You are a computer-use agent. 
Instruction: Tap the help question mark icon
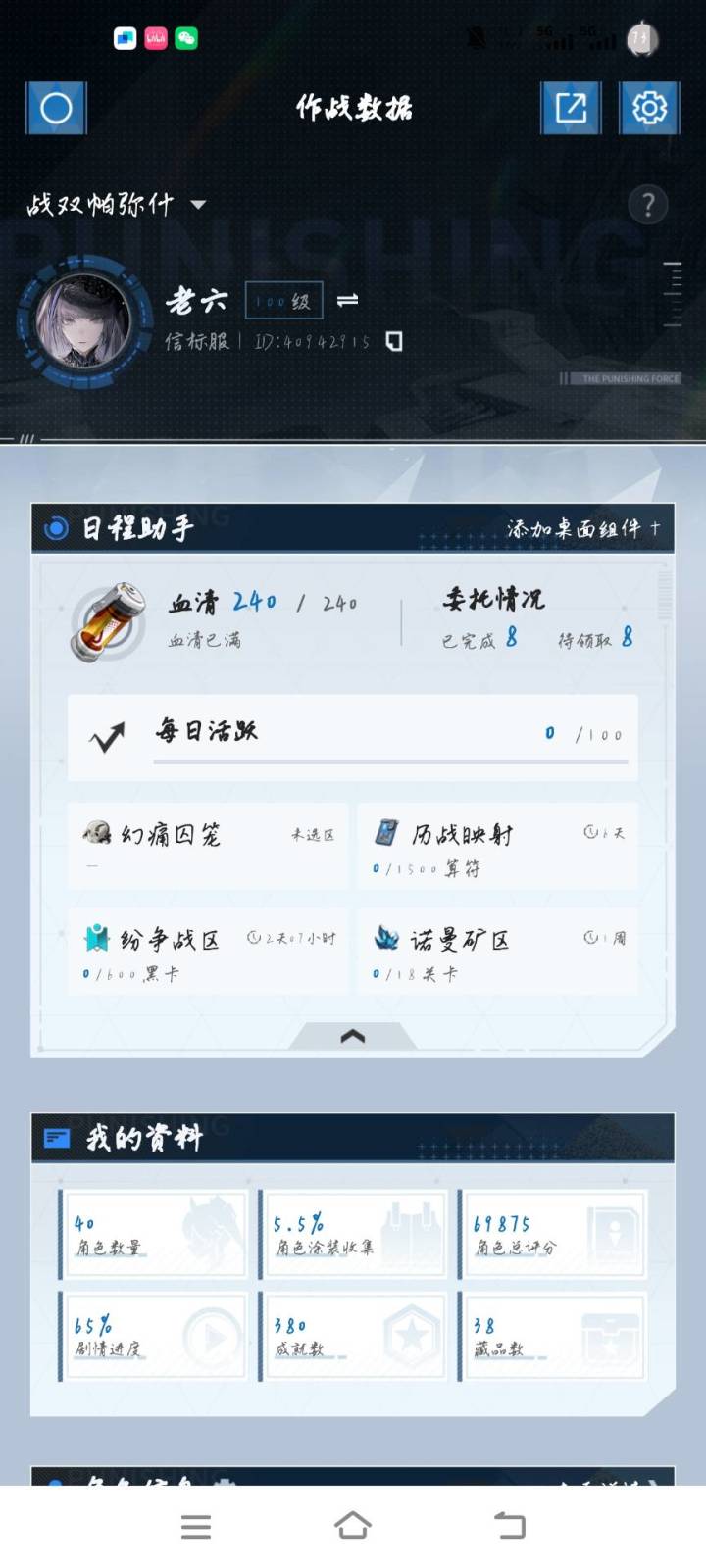(647, 204)
